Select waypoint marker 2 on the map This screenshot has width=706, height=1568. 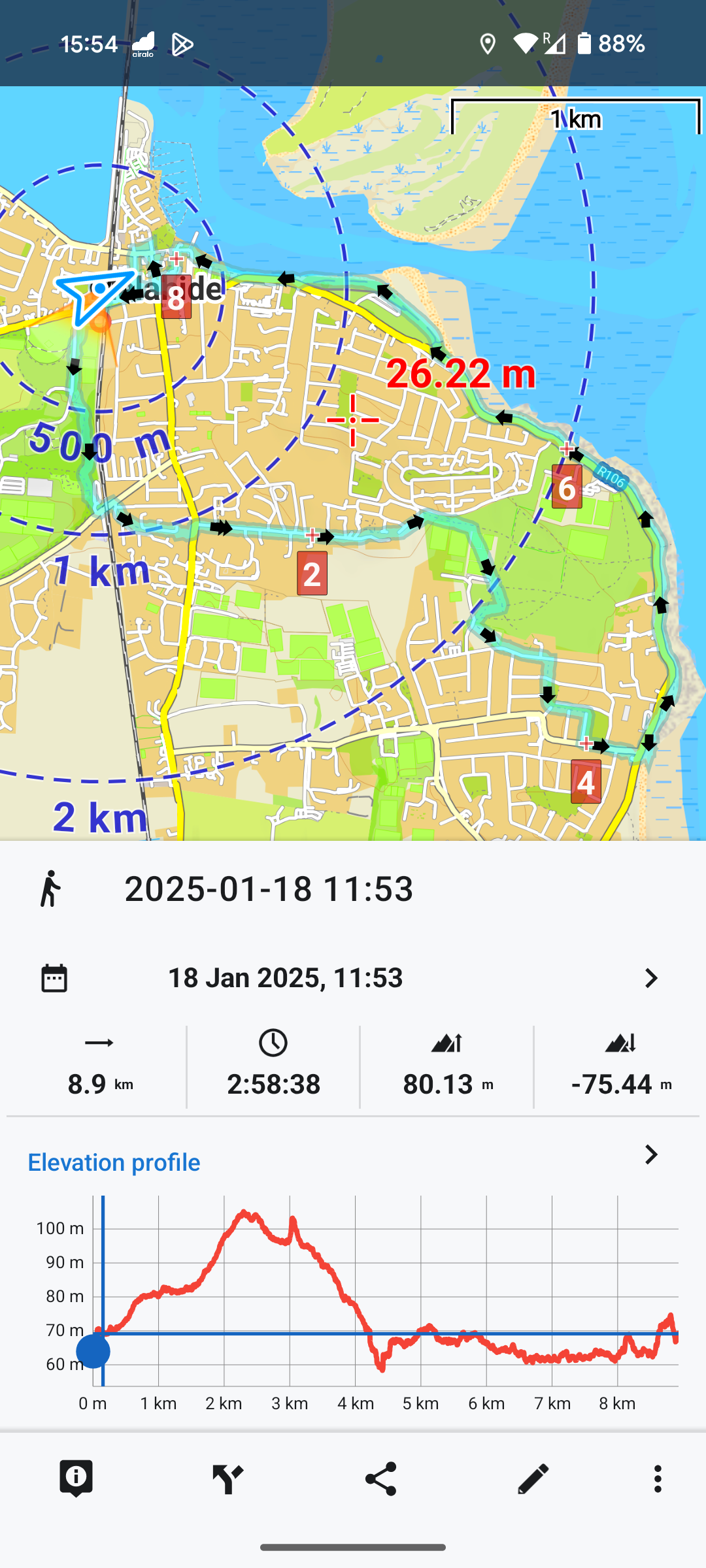(312, 574)
